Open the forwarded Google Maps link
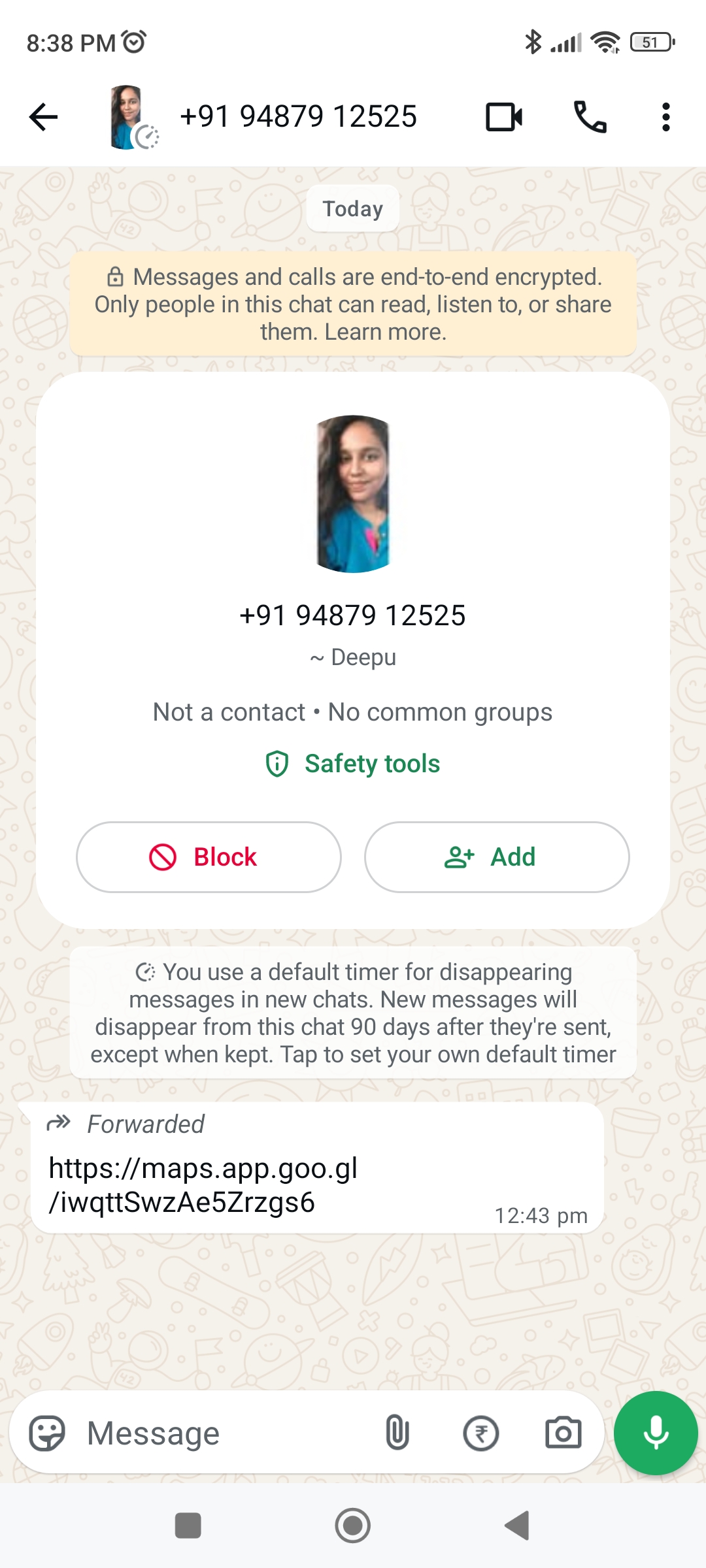706x1568 pixels. click(203, 1184)
